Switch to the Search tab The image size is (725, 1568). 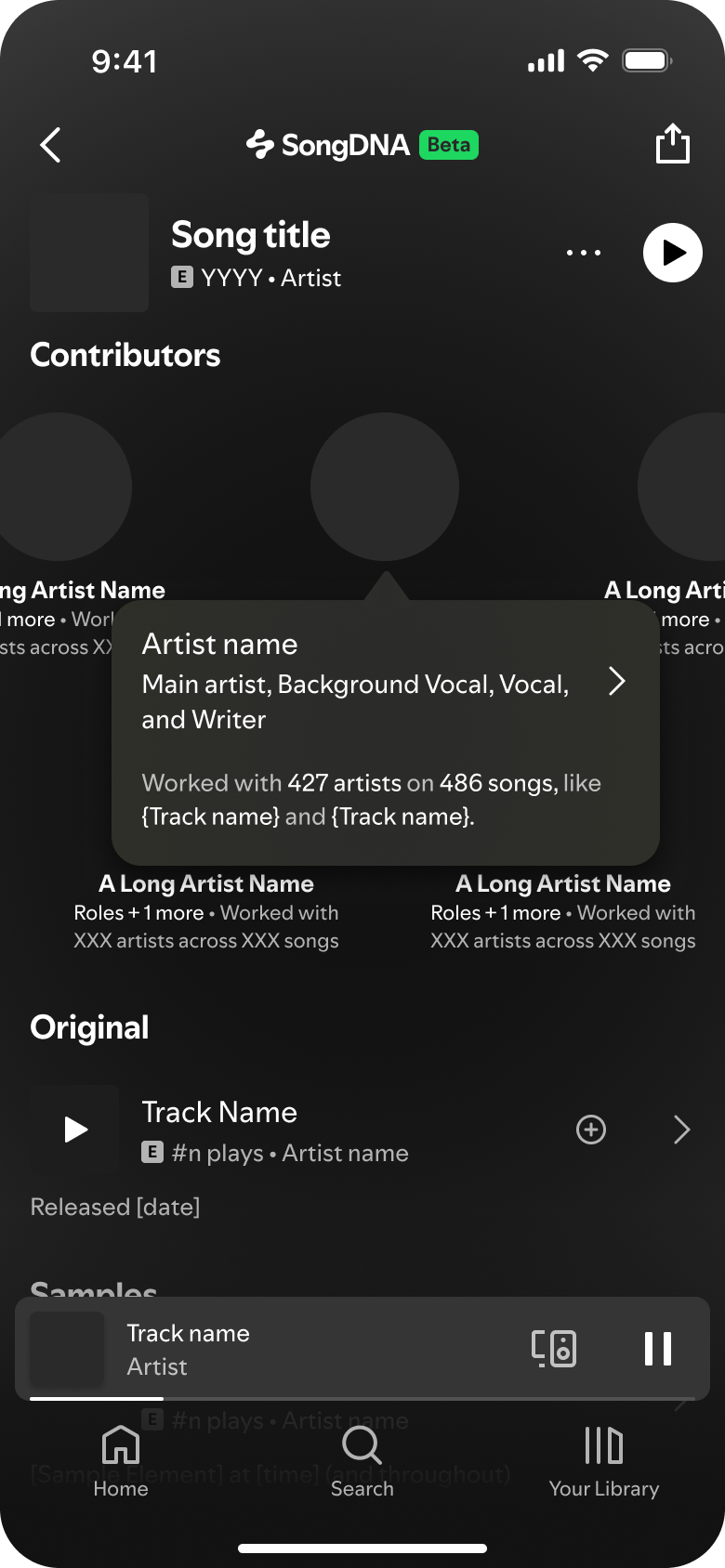[362, 1462]
